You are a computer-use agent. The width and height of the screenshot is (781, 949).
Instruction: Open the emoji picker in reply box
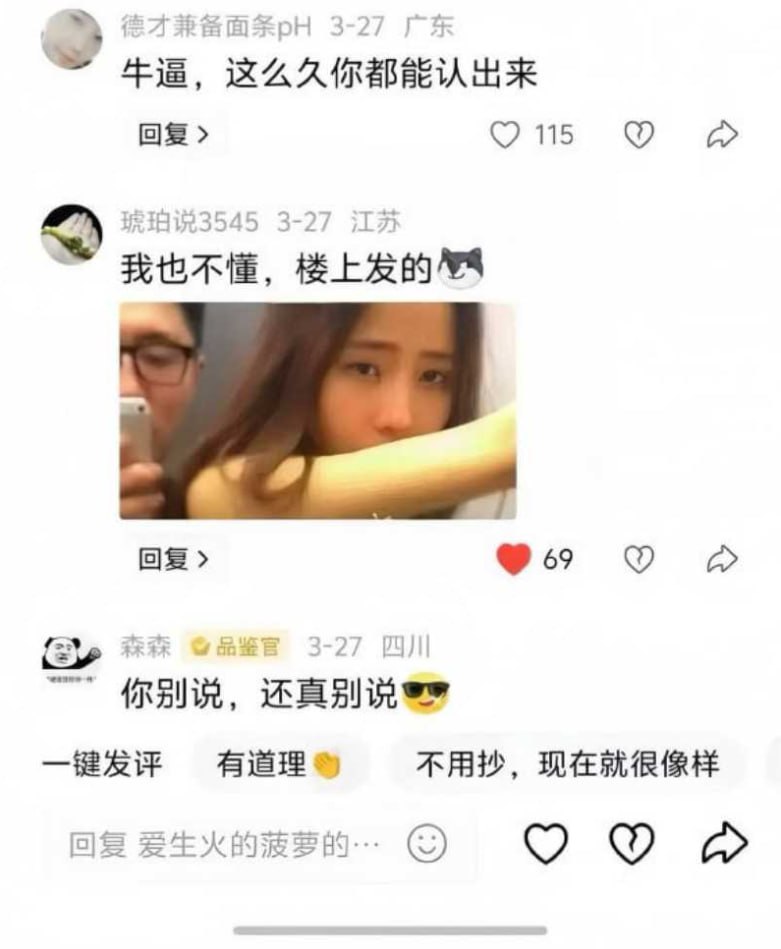[427, 845]
